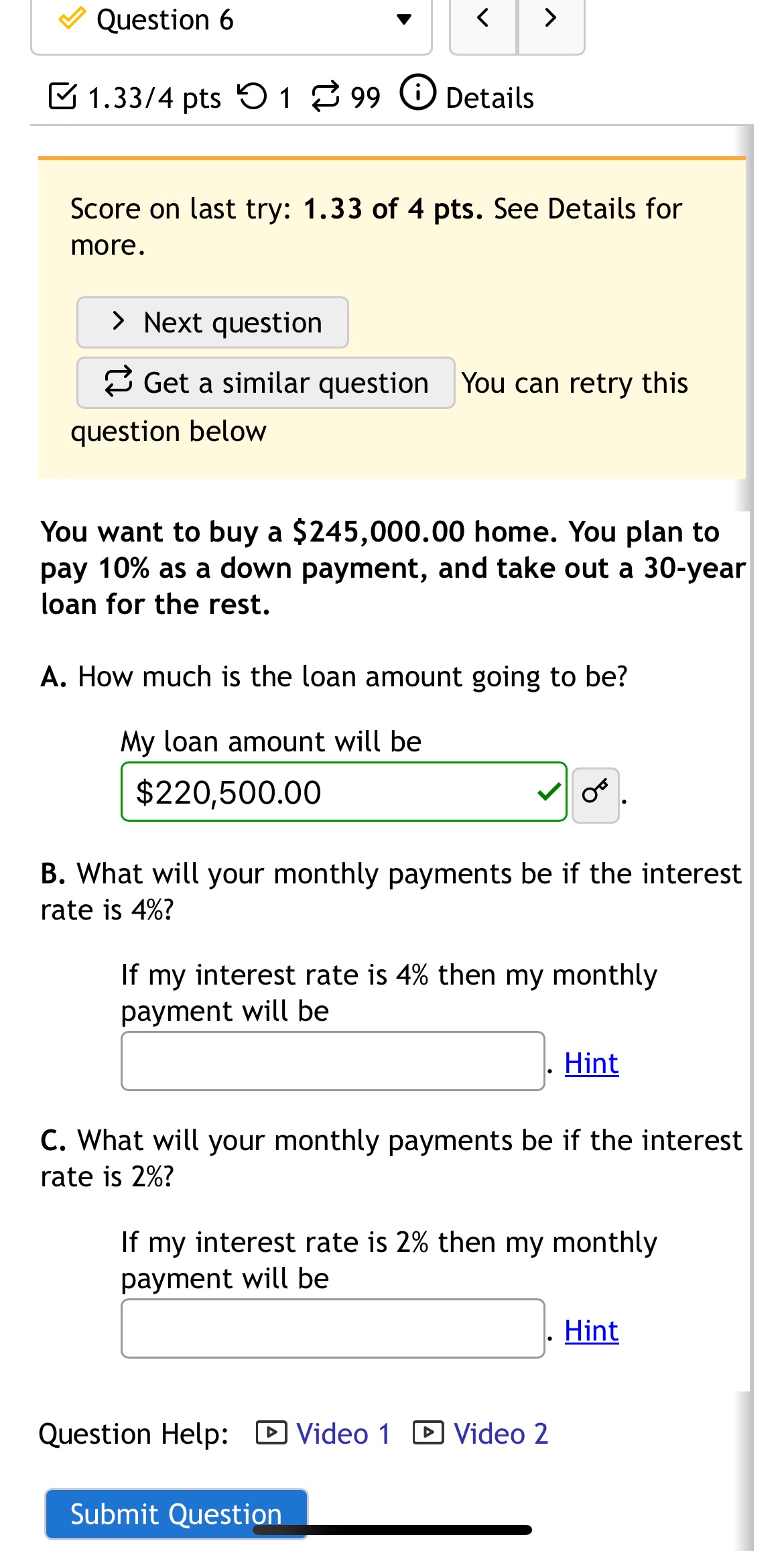Go to the next question arrow
The image size is (784, 1551).
(x=551, y=19)
